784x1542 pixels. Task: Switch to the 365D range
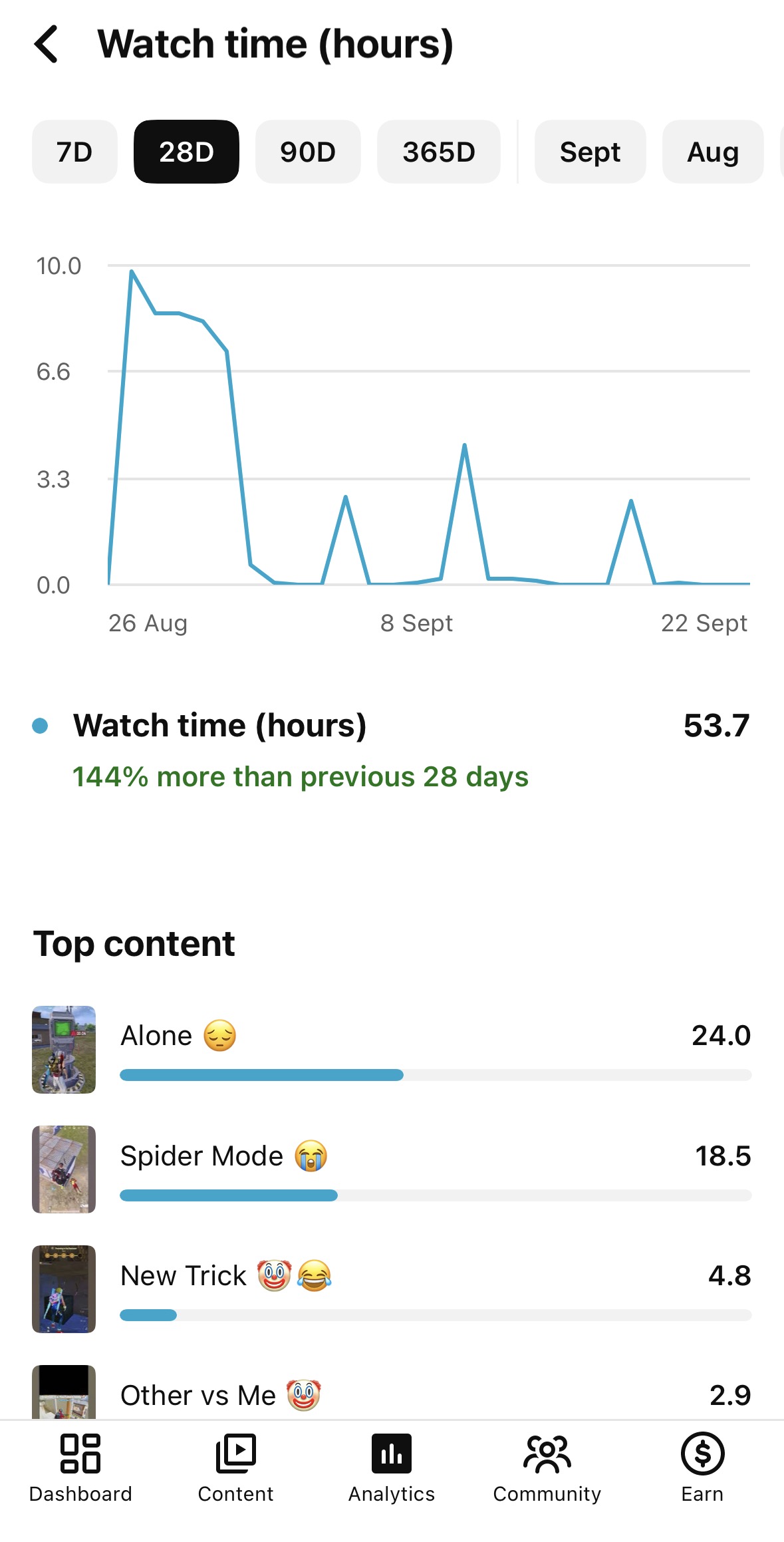pos(439,152)
